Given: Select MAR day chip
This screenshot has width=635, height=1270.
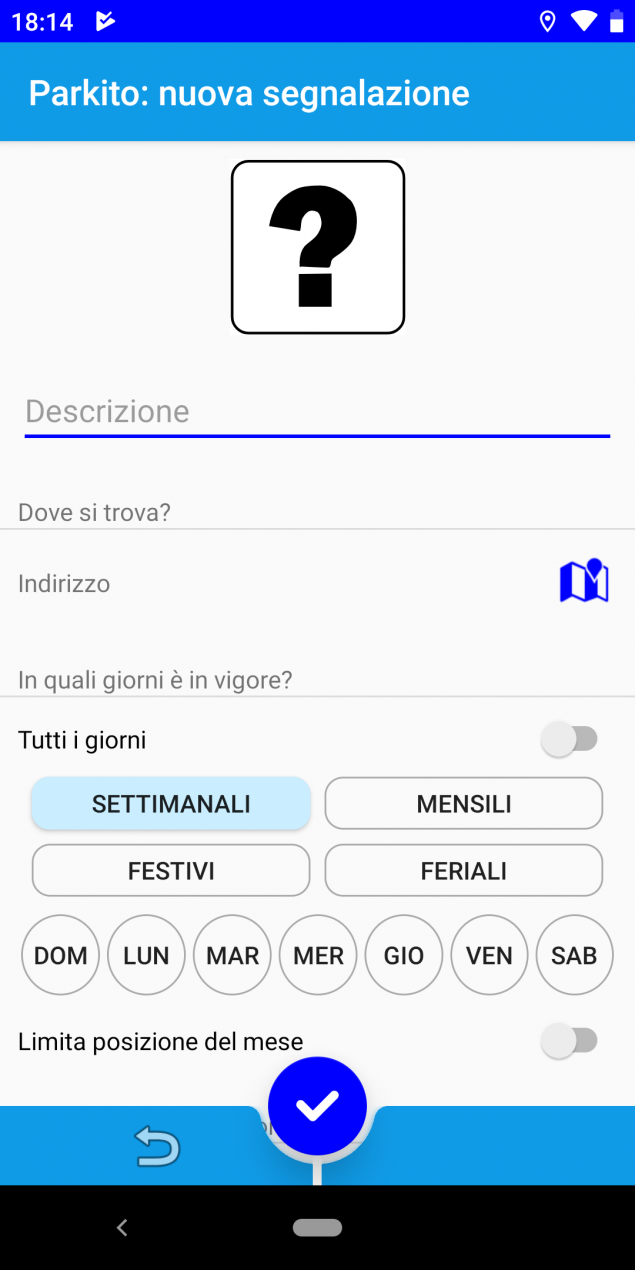Looking at the screenshot, I should tap(232, 955).
